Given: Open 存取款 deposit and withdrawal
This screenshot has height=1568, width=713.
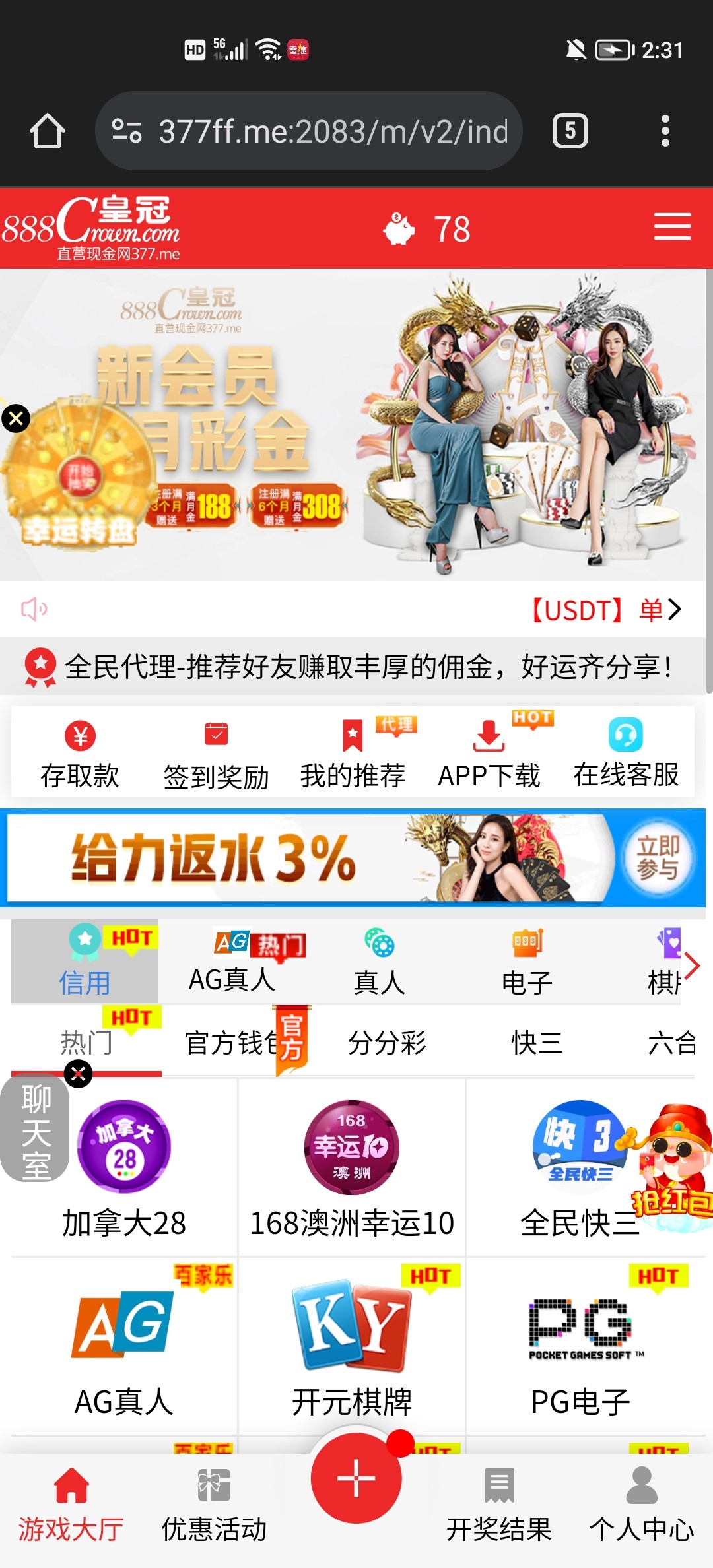Looking at the screenshot, I should (x=80, y=754).
